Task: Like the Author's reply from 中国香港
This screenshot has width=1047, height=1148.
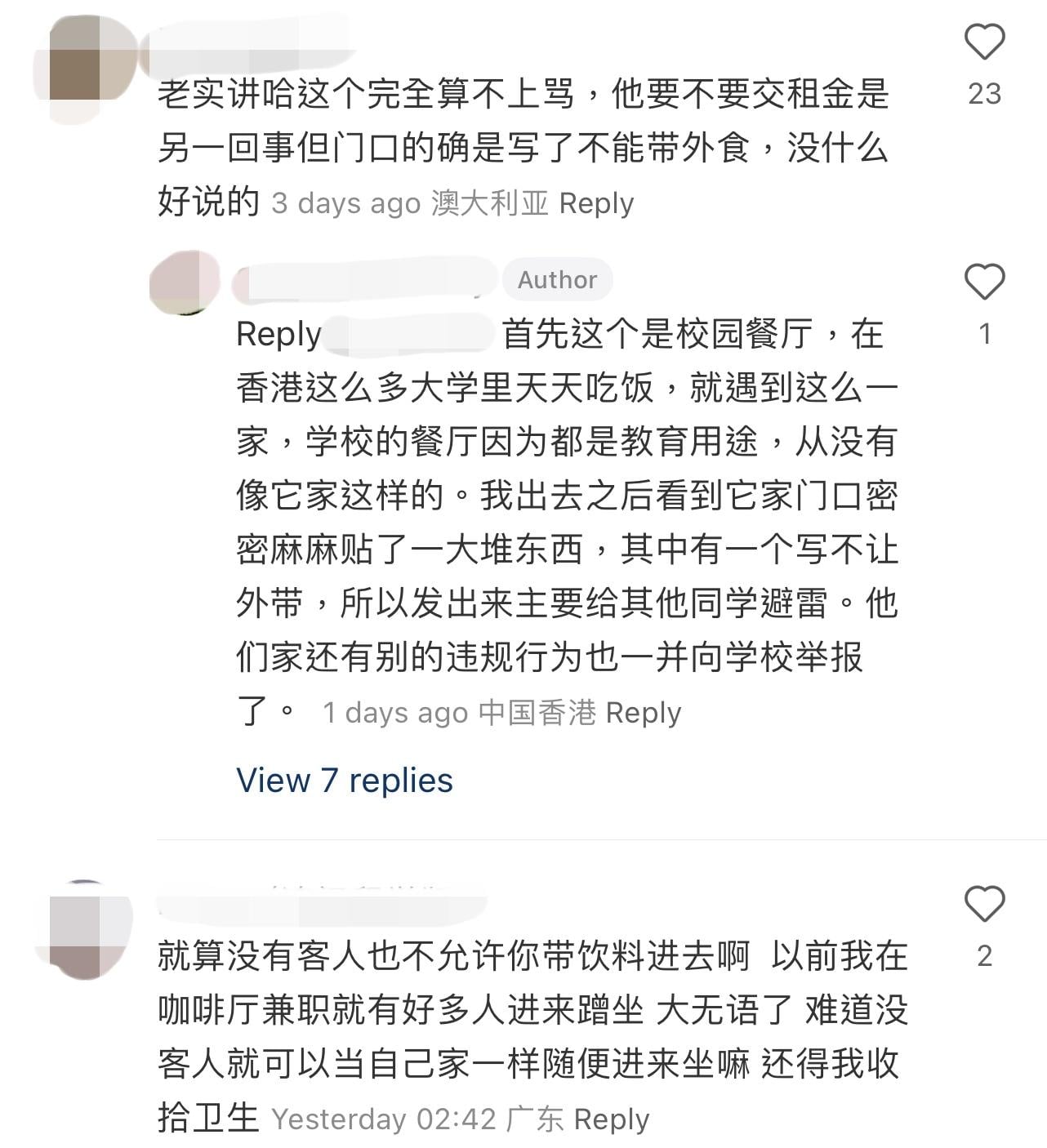Action: [x=984, y=282]
